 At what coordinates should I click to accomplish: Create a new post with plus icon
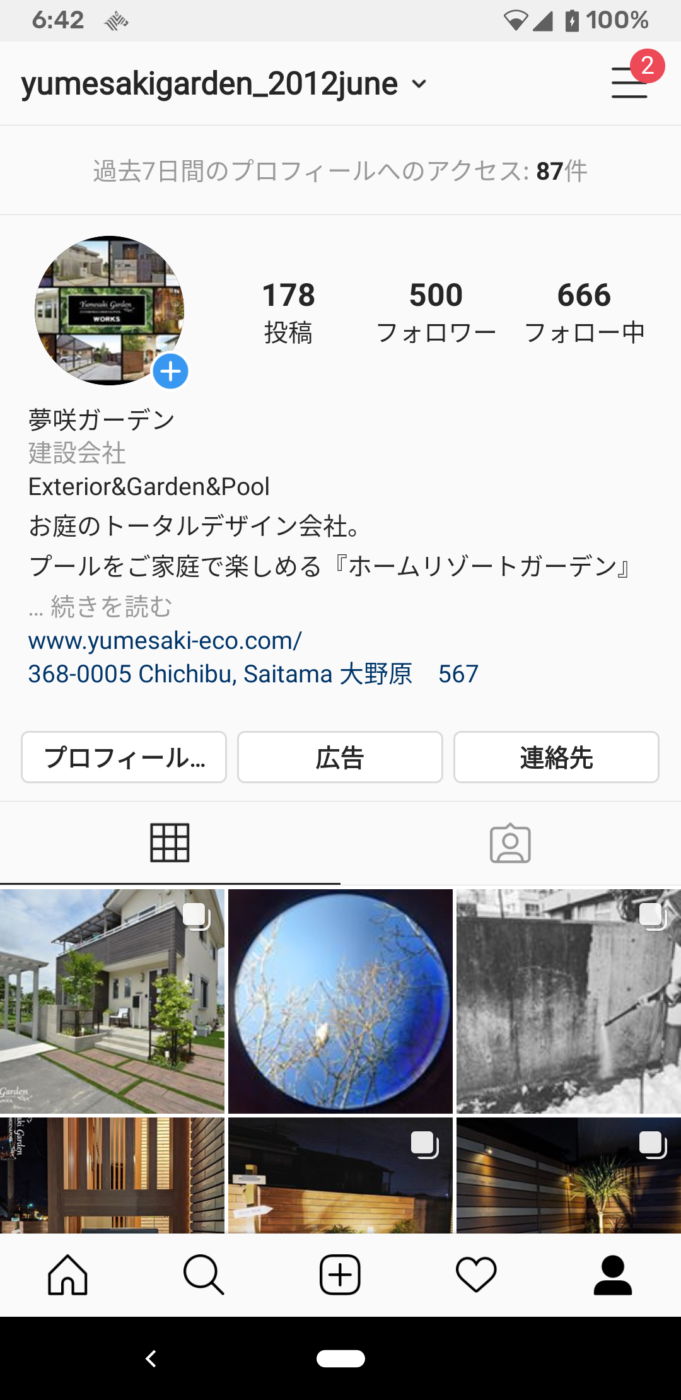340,1275
